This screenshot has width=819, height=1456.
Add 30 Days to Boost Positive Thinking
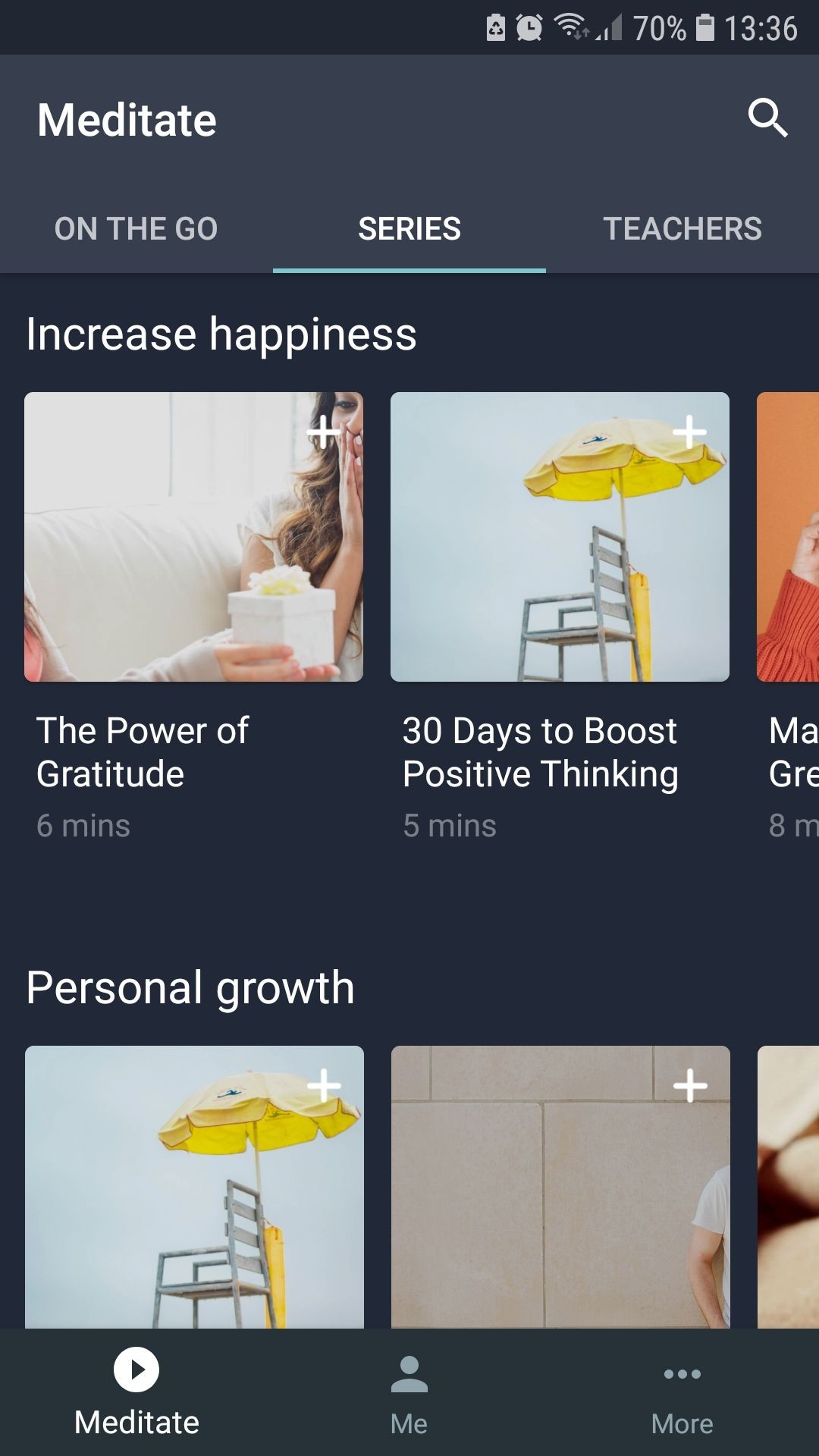(689, 431)
